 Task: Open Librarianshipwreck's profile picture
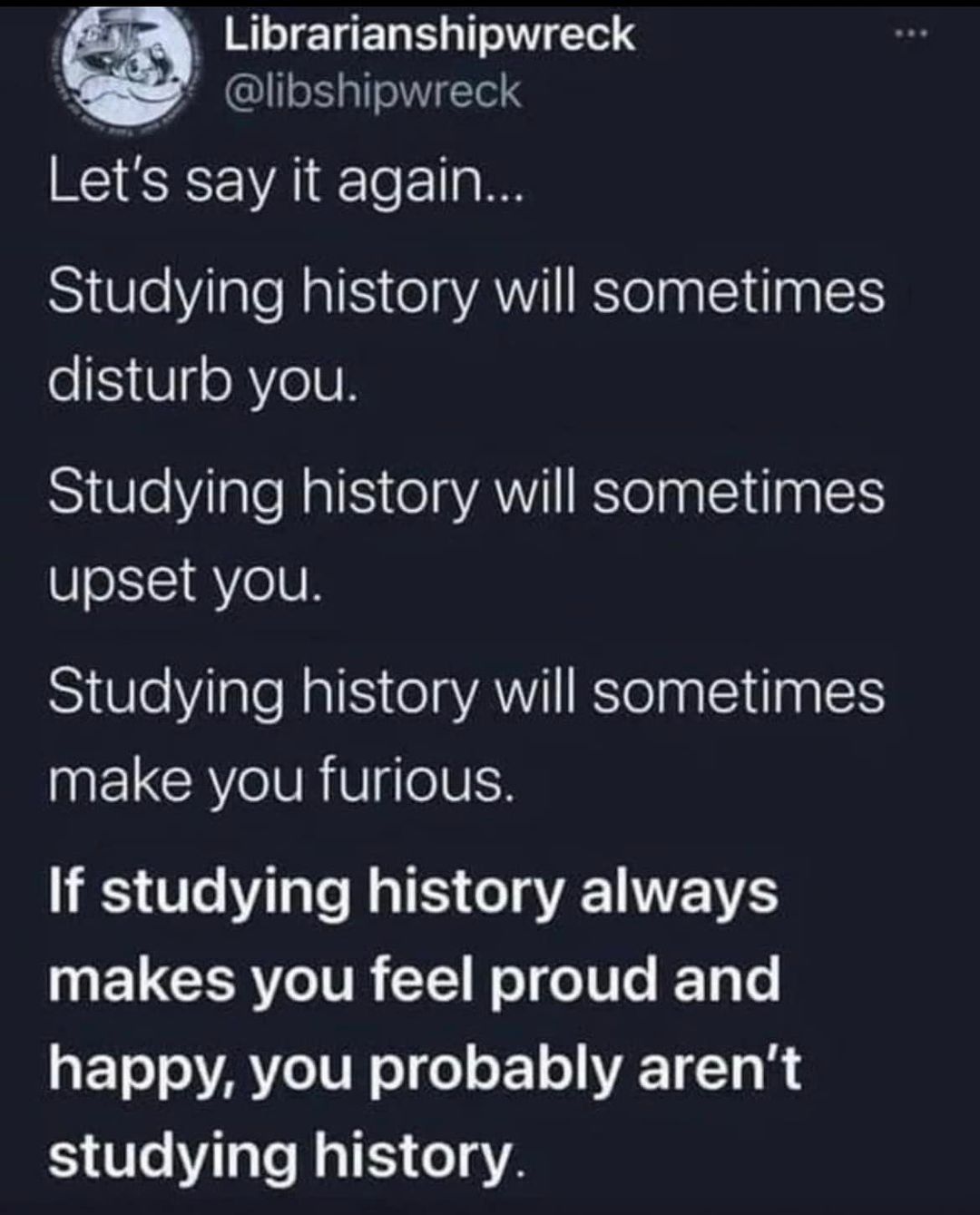[129, 68]
